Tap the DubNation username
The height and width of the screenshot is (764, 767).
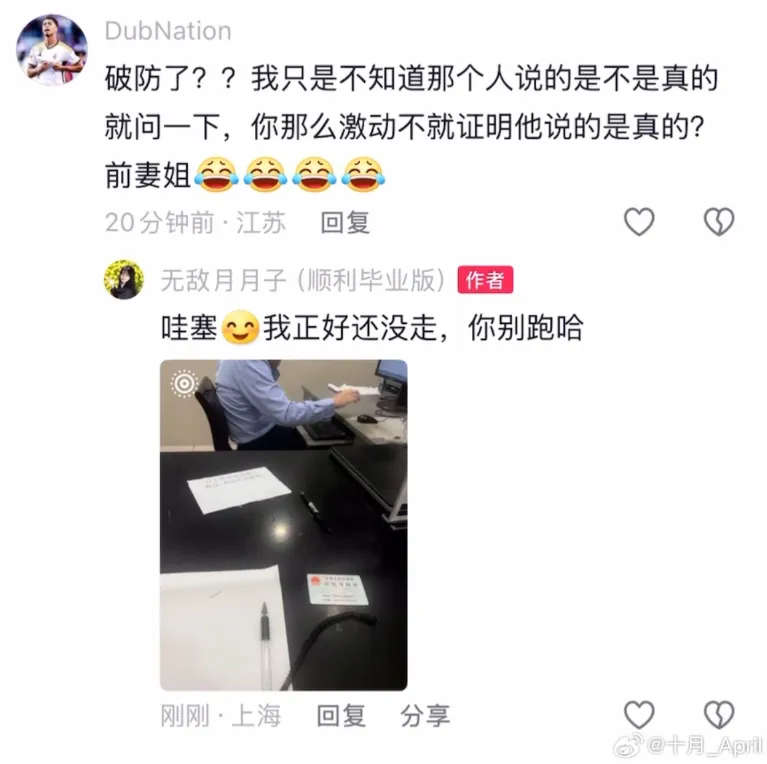(167, 31)
